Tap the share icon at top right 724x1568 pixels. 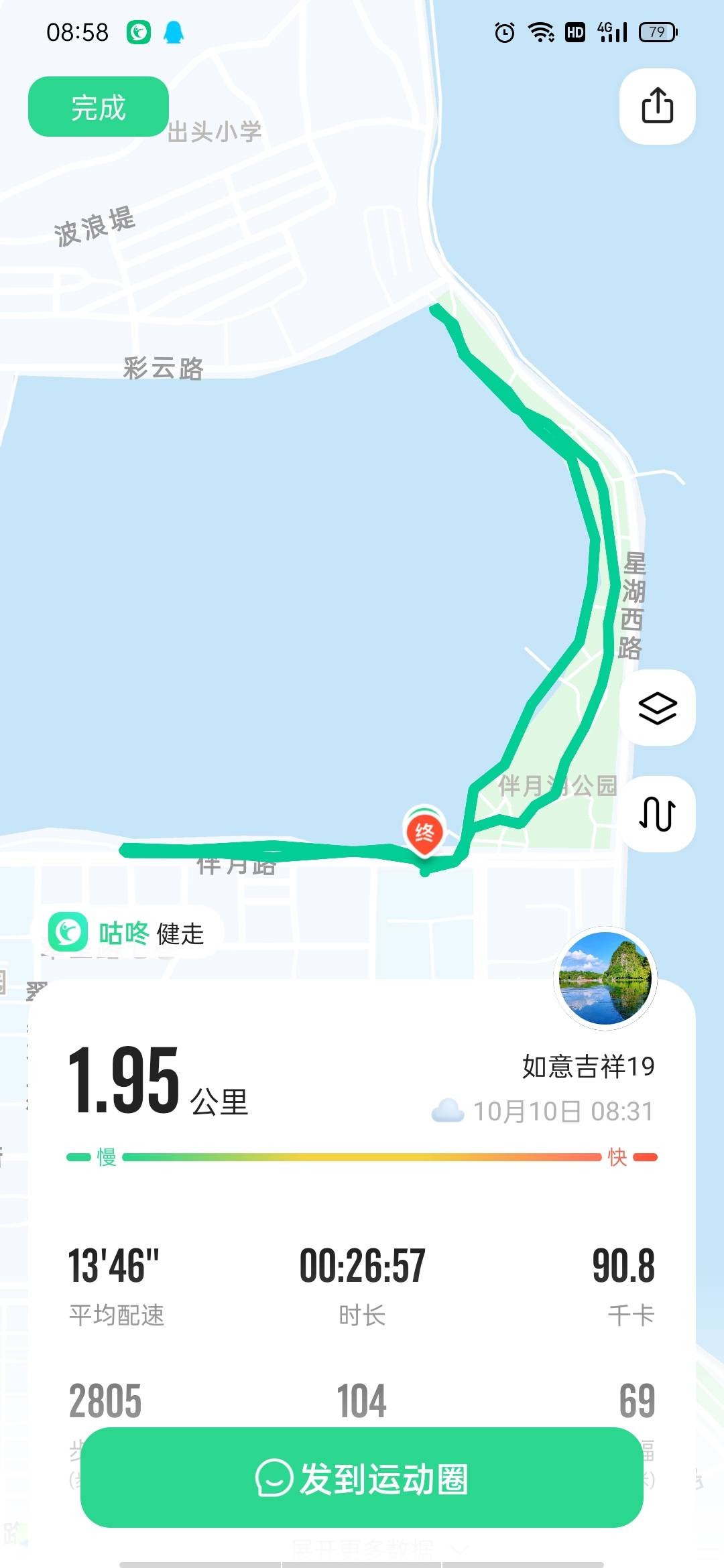658,107
